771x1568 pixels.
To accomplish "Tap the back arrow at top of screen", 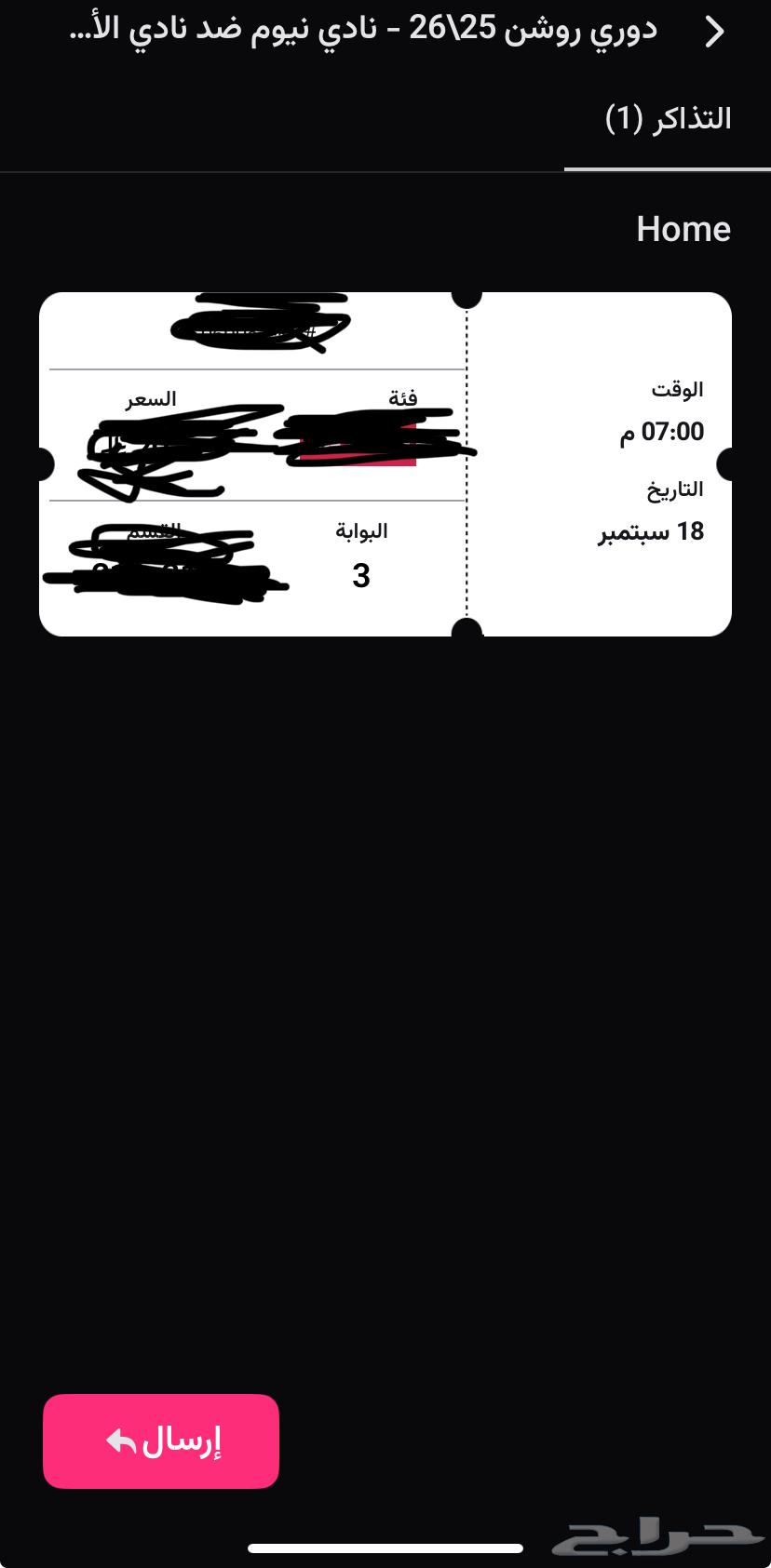I will pyautogui.click(x=715, y=31).
